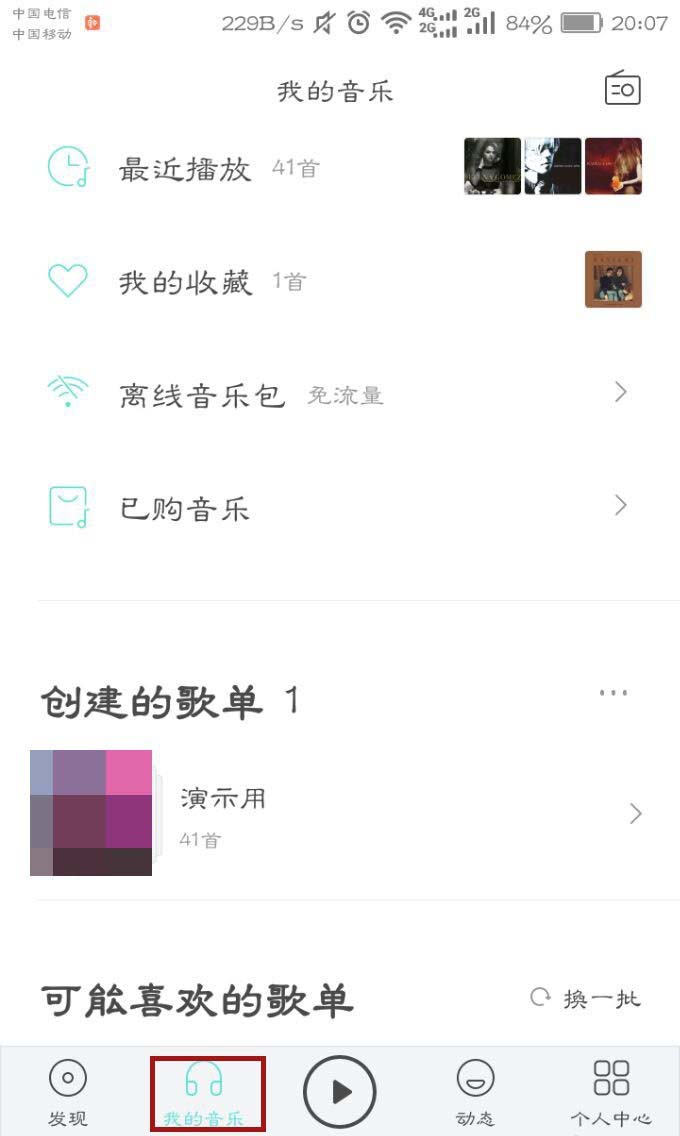Open 我的收藏 favorites list
680x1136 pixels.
click(x=185, y=282)
